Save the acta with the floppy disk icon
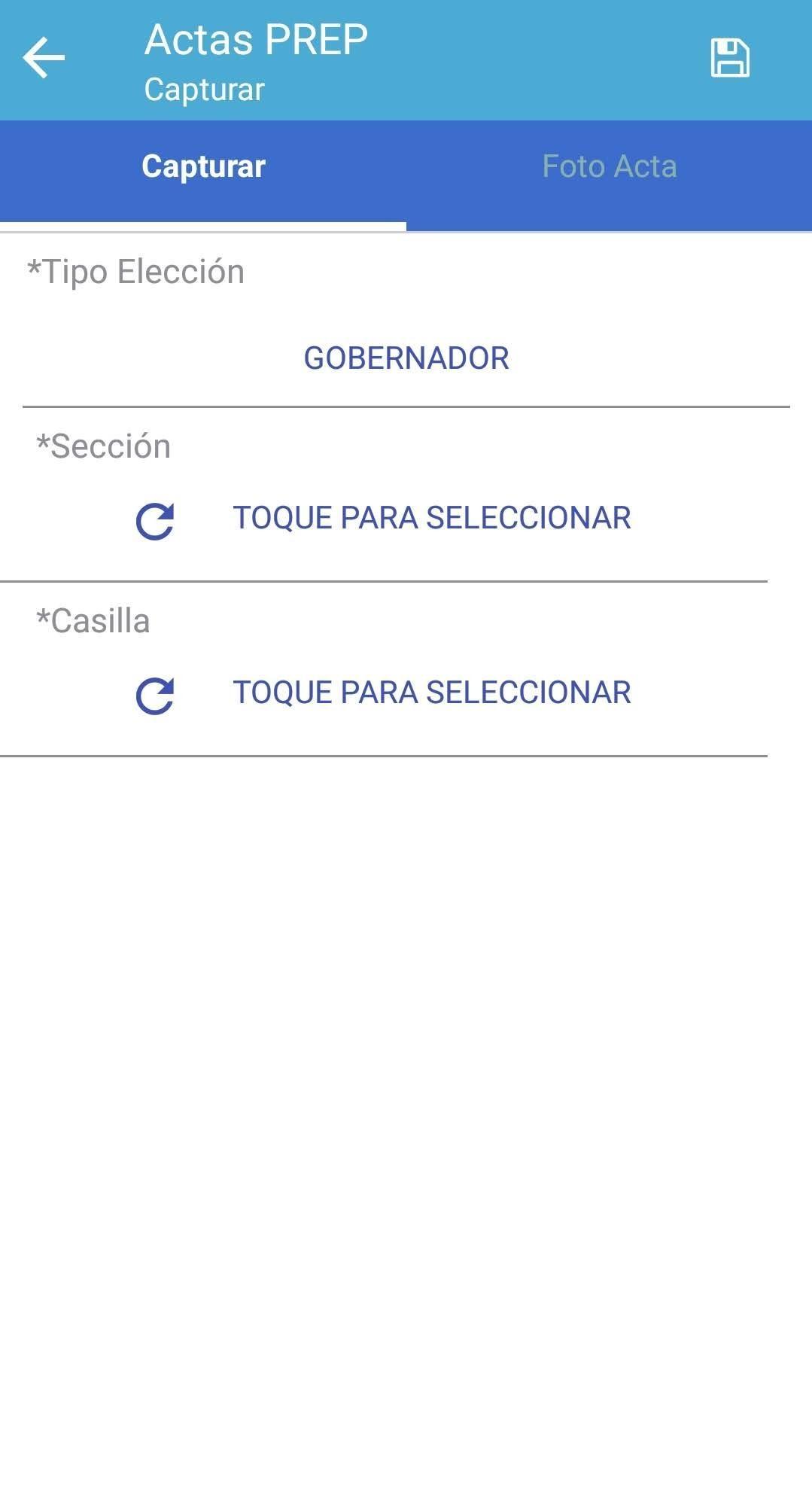This screenshot has height=1495, width=812. tap(730, 58)
